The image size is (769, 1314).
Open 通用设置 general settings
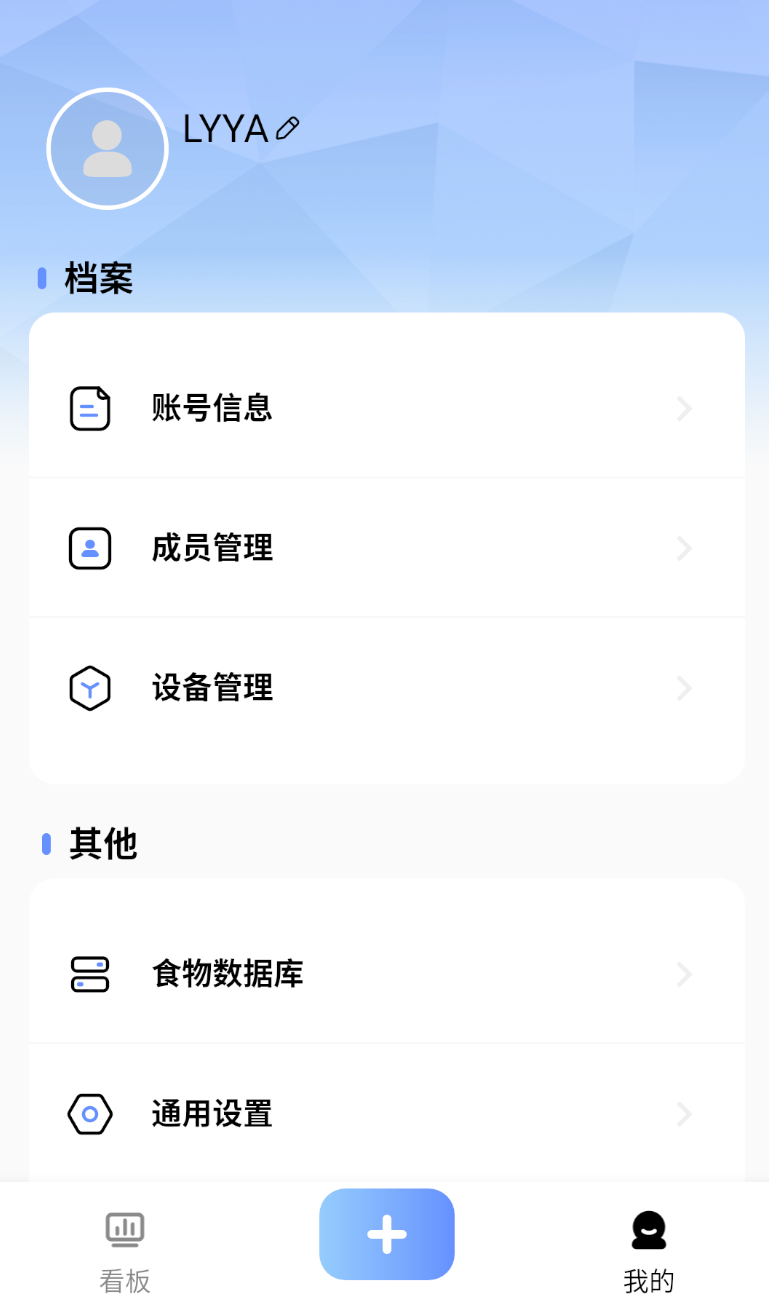click(x=387, y=1114)
